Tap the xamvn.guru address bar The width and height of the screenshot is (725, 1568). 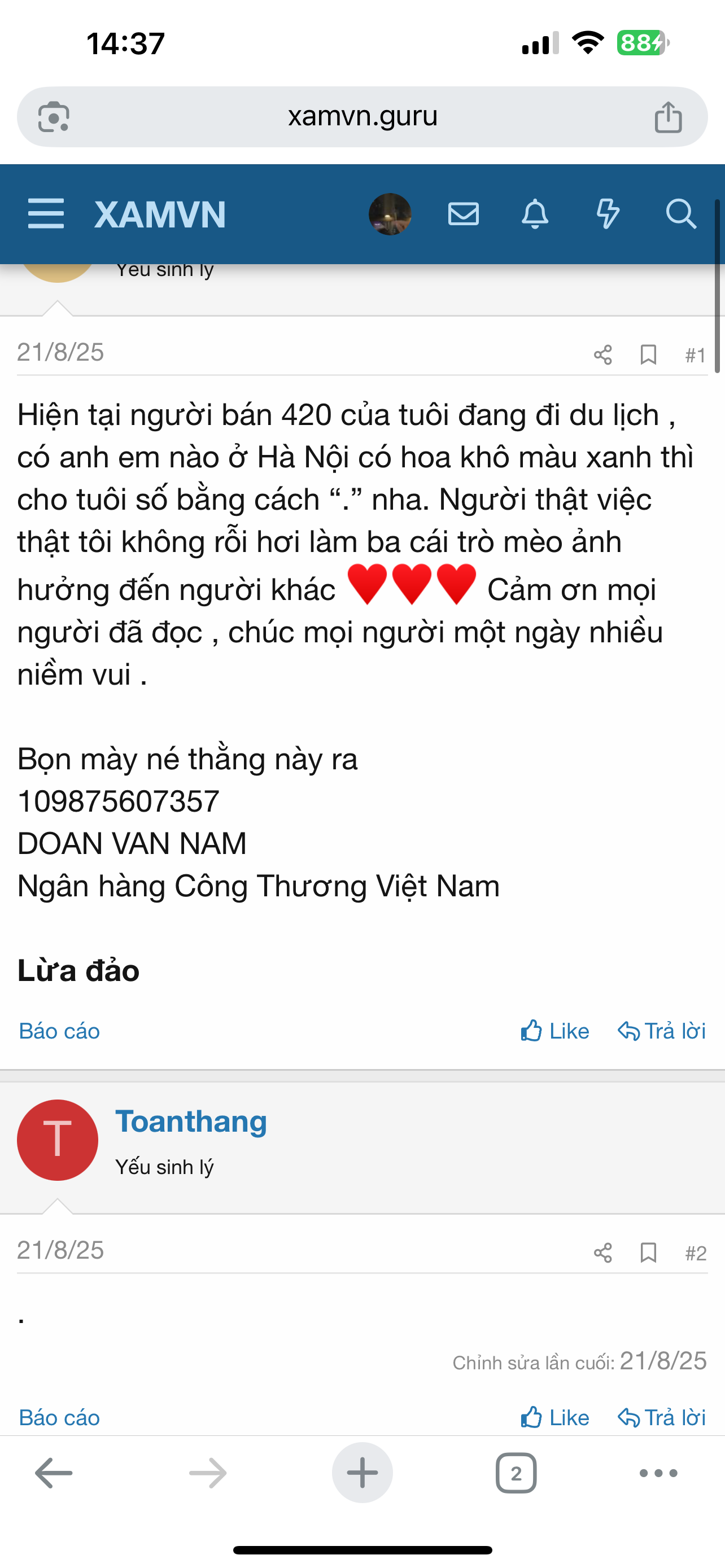(x=362, y=116)
